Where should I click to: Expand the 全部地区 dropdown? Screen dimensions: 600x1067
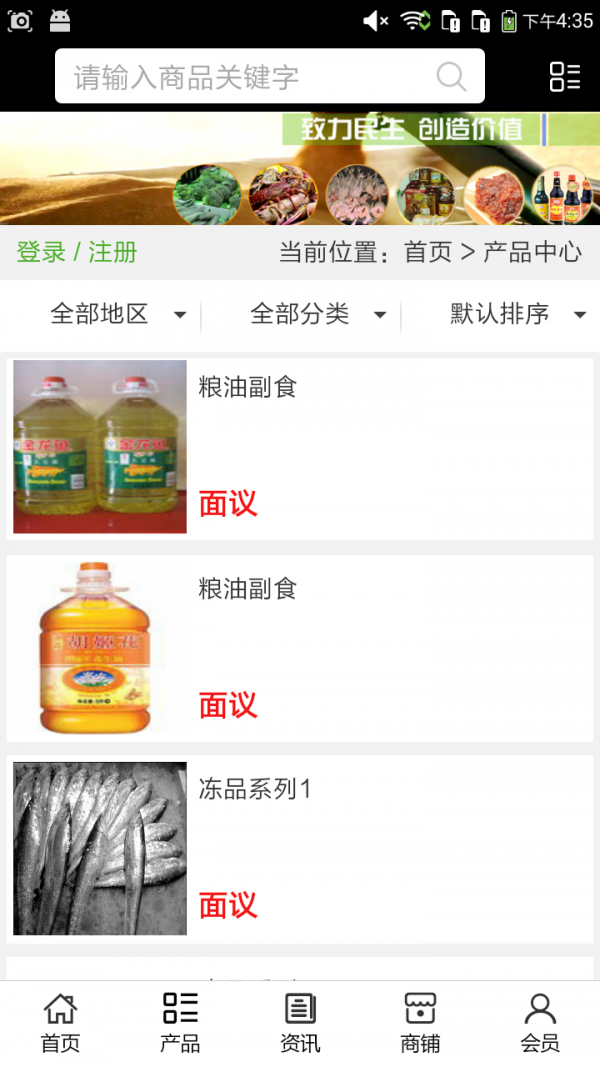click(118, 314)
